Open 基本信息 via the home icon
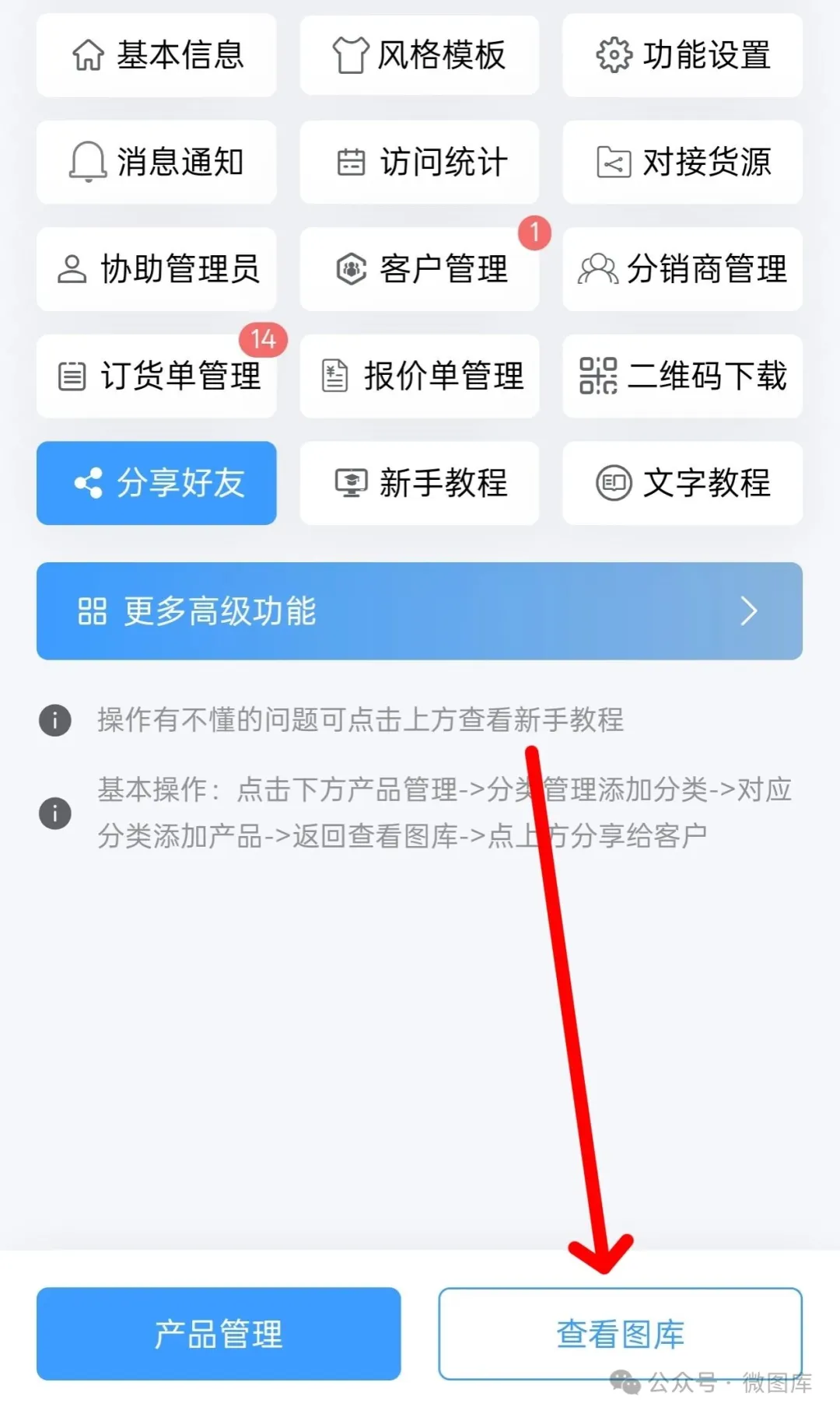This screenshot has height=1417, width=840. 88,56
